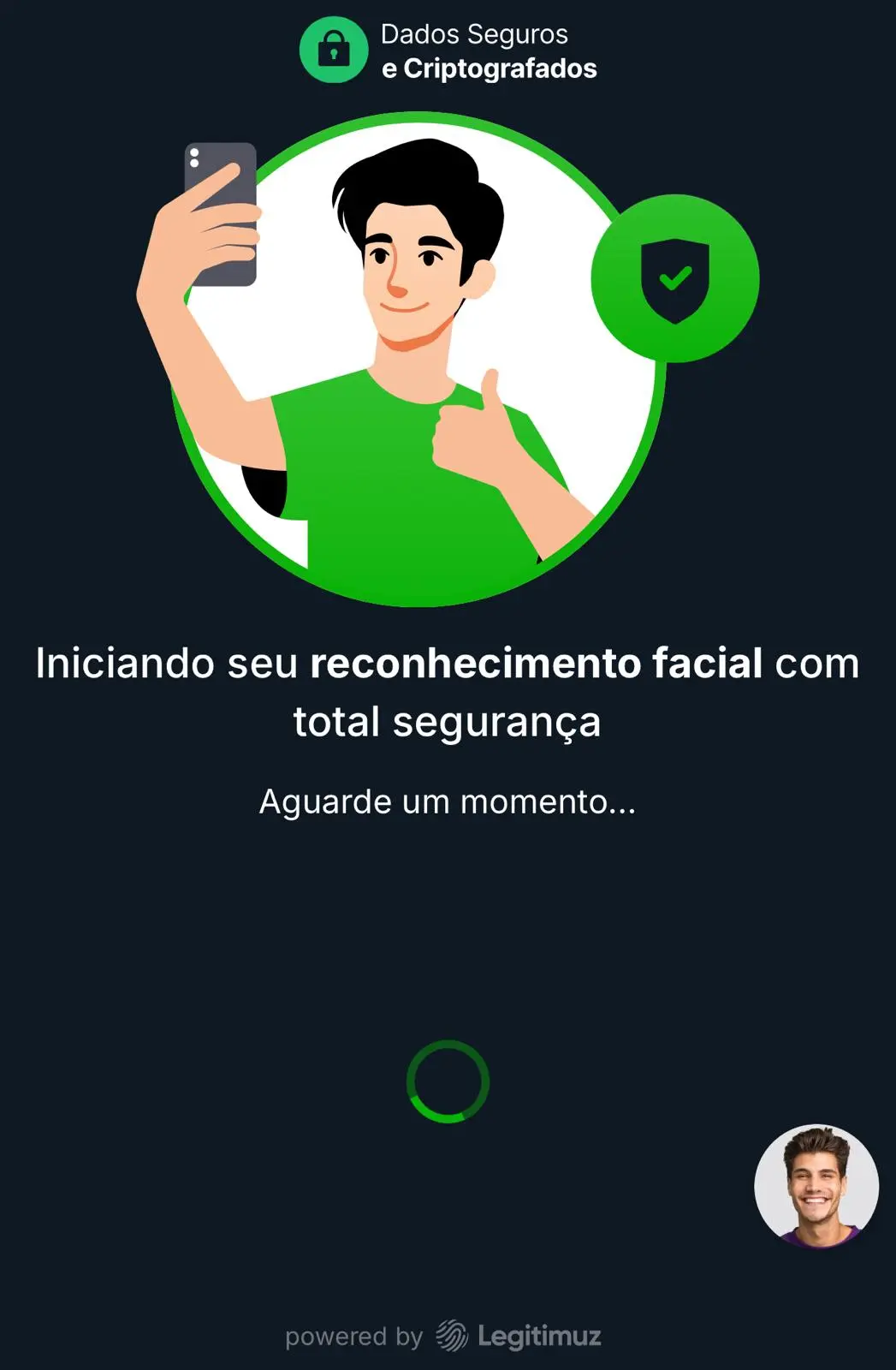Click the 'powered by Legitimuz' footer link

pyautogui.click(x=446, y=1336)
